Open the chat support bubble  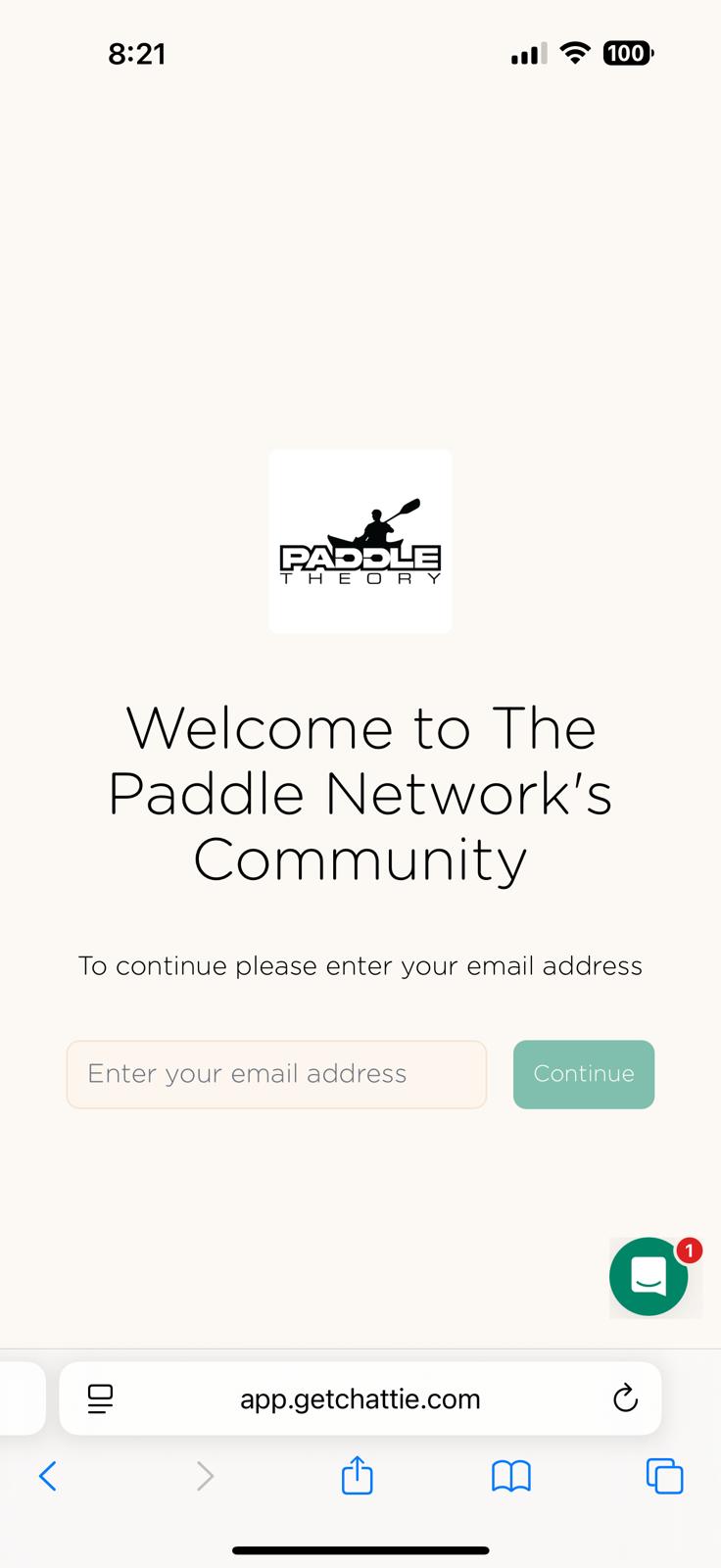click(649, 1276)
